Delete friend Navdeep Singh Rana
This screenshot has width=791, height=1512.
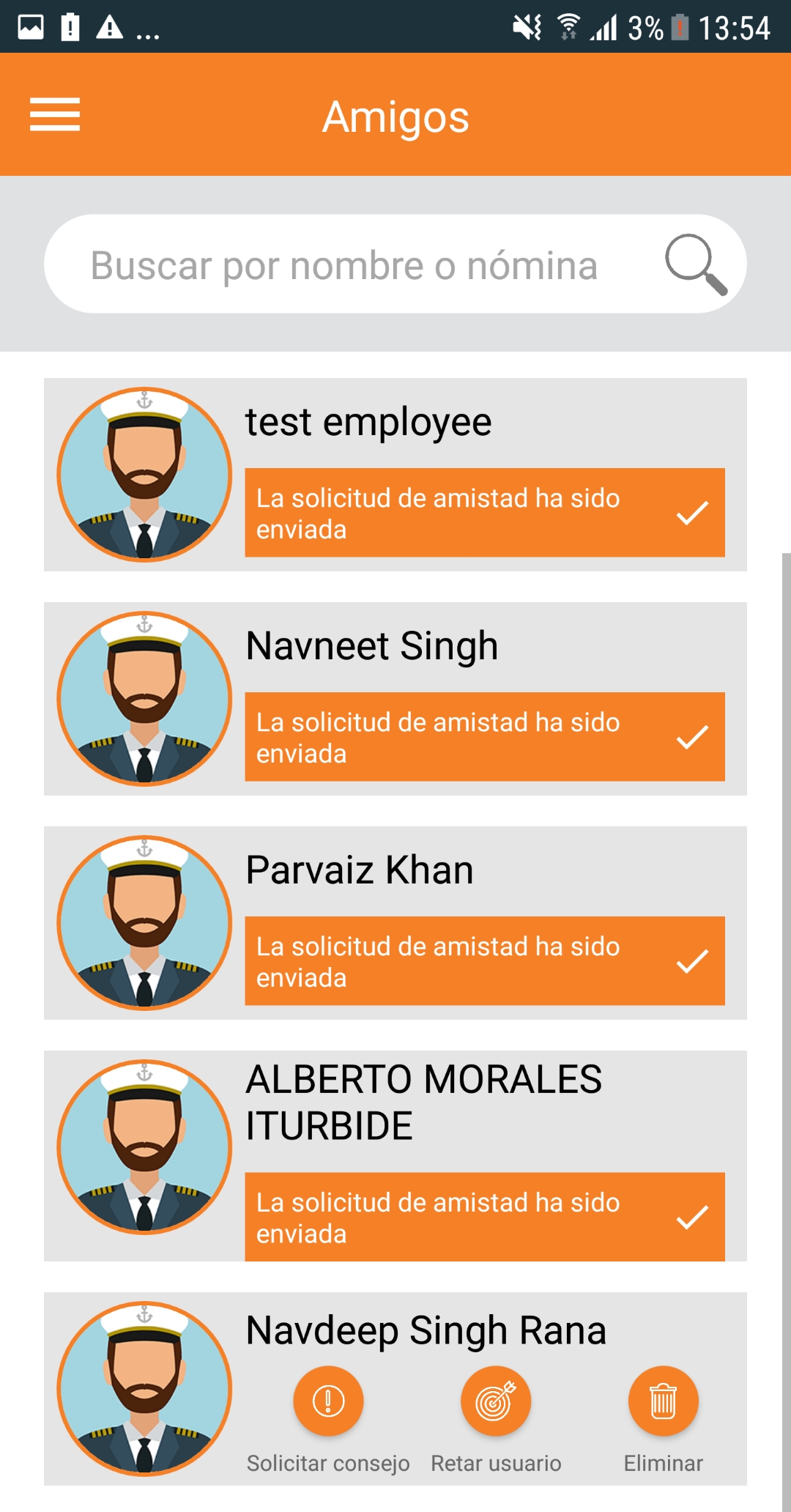(663, 1401)
